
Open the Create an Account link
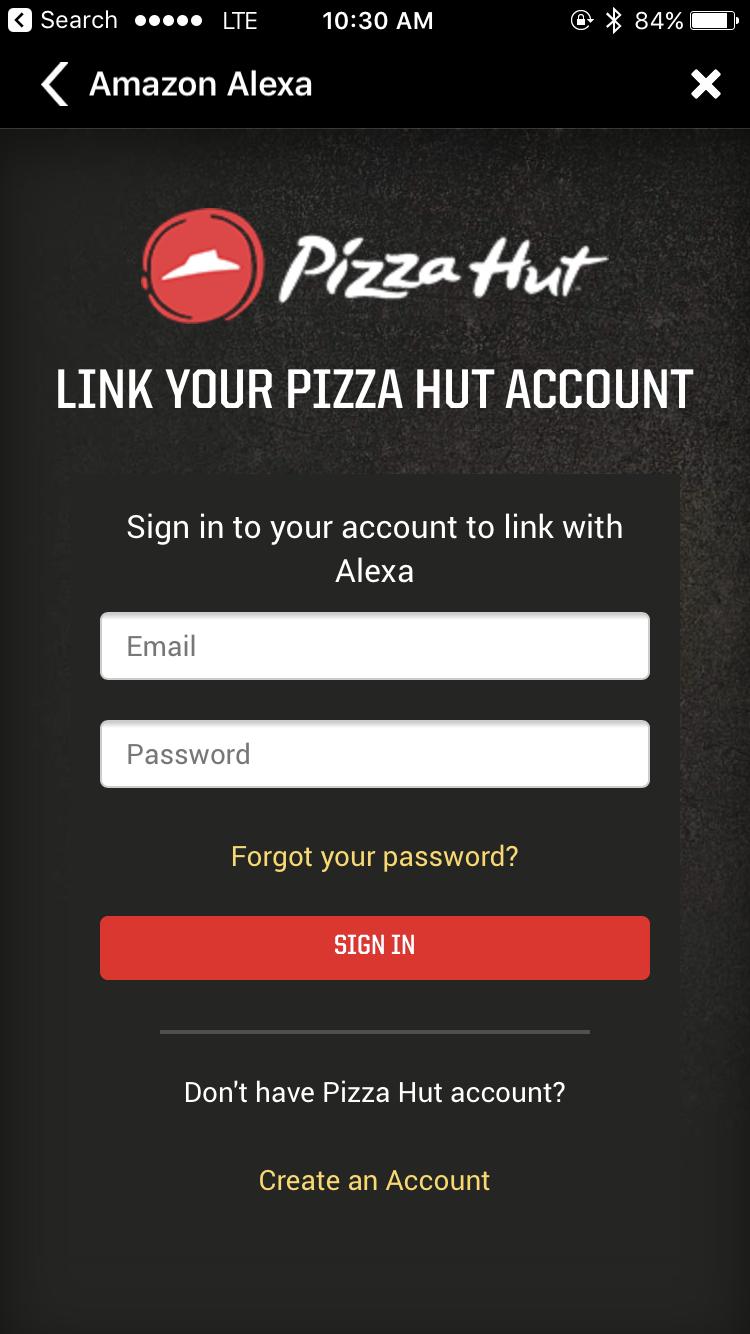pos(375,1180)
